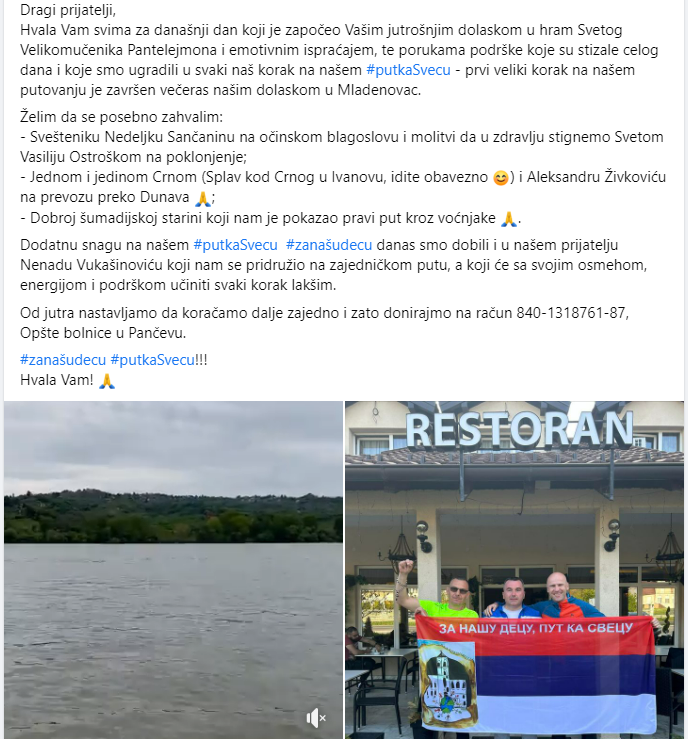
Task: Open #zanašudecu hashtag in the closing line
Action: point(63,360)
